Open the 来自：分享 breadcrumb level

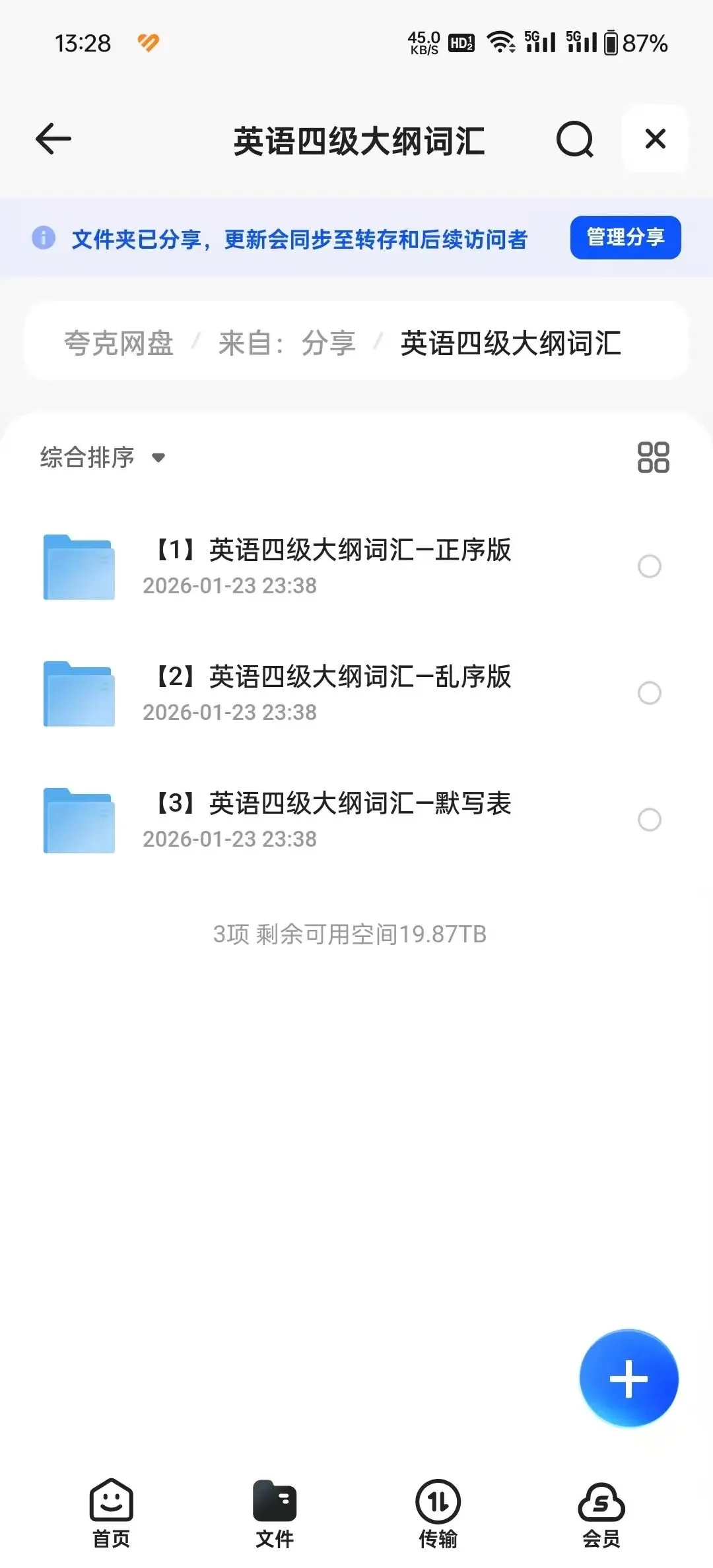pyautogui.click(x=287, y=343)
